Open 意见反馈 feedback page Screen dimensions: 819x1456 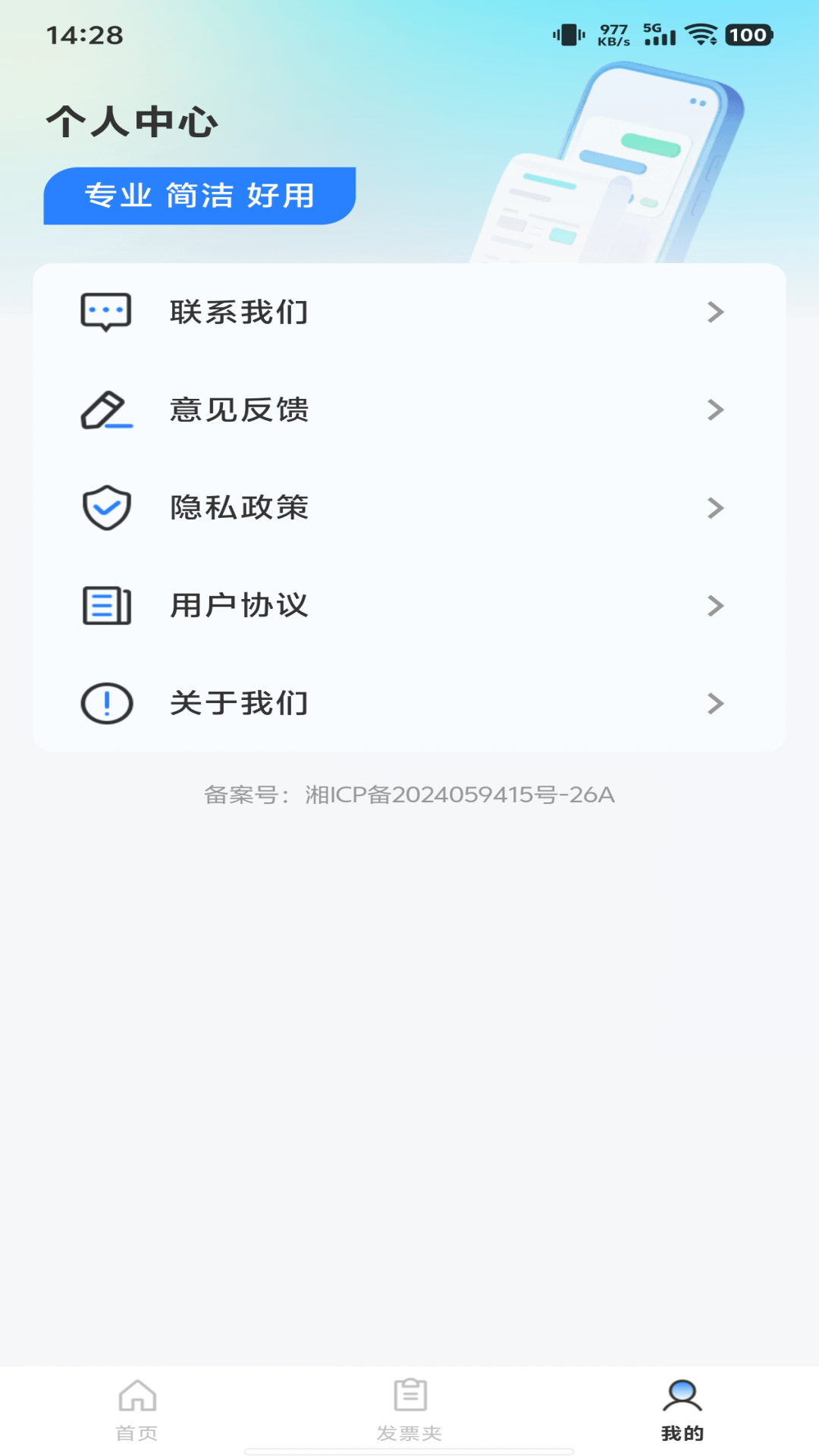click(x=408, y=410)
